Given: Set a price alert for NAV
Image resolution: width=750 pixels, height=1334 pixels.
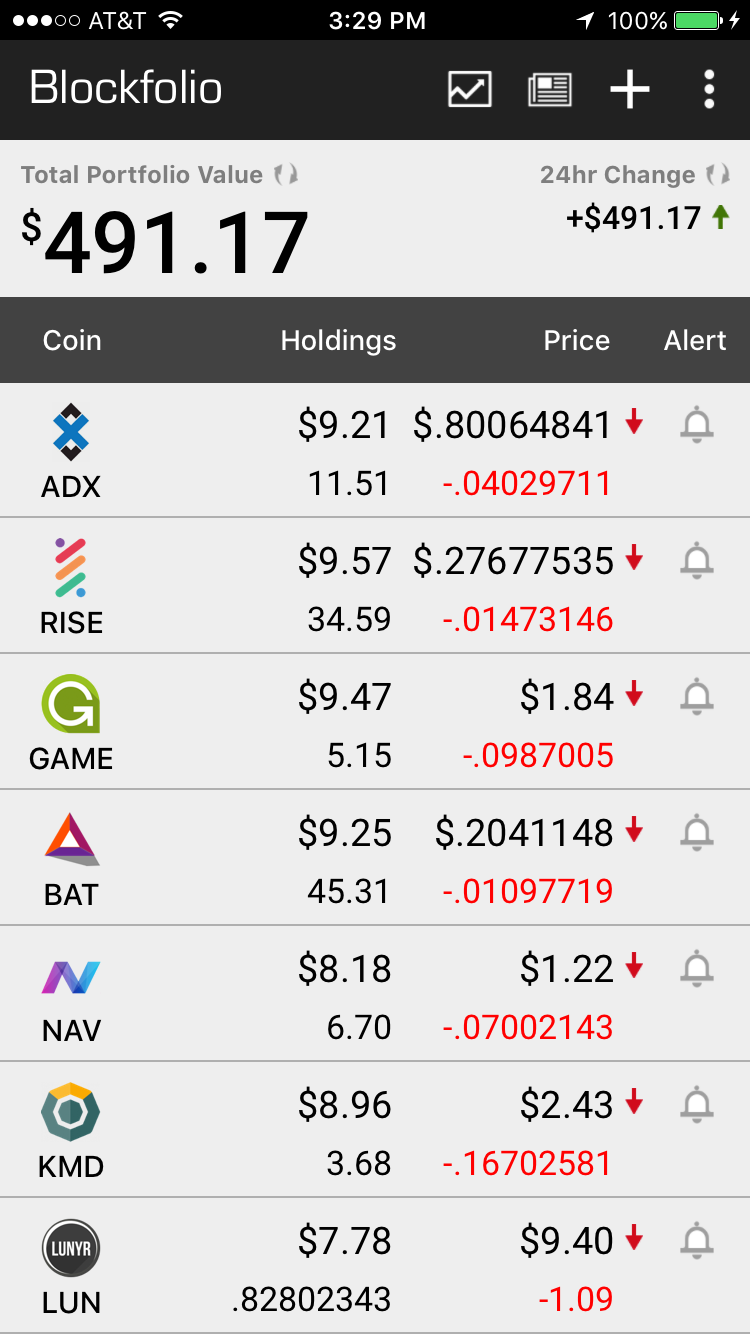Looking at the screenshot, I should (697, 969).
